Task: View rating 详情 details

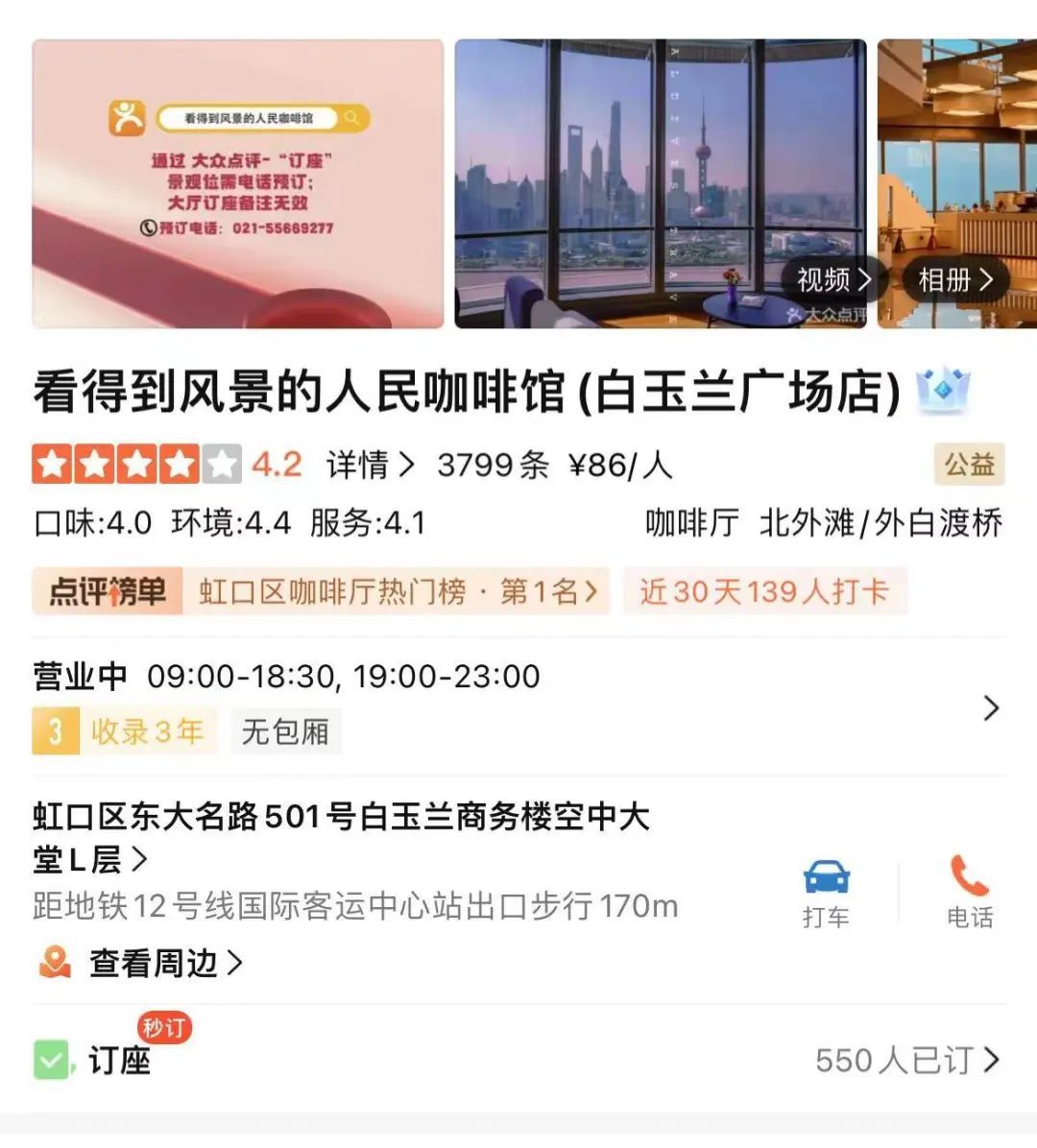Action: [370, 466]
